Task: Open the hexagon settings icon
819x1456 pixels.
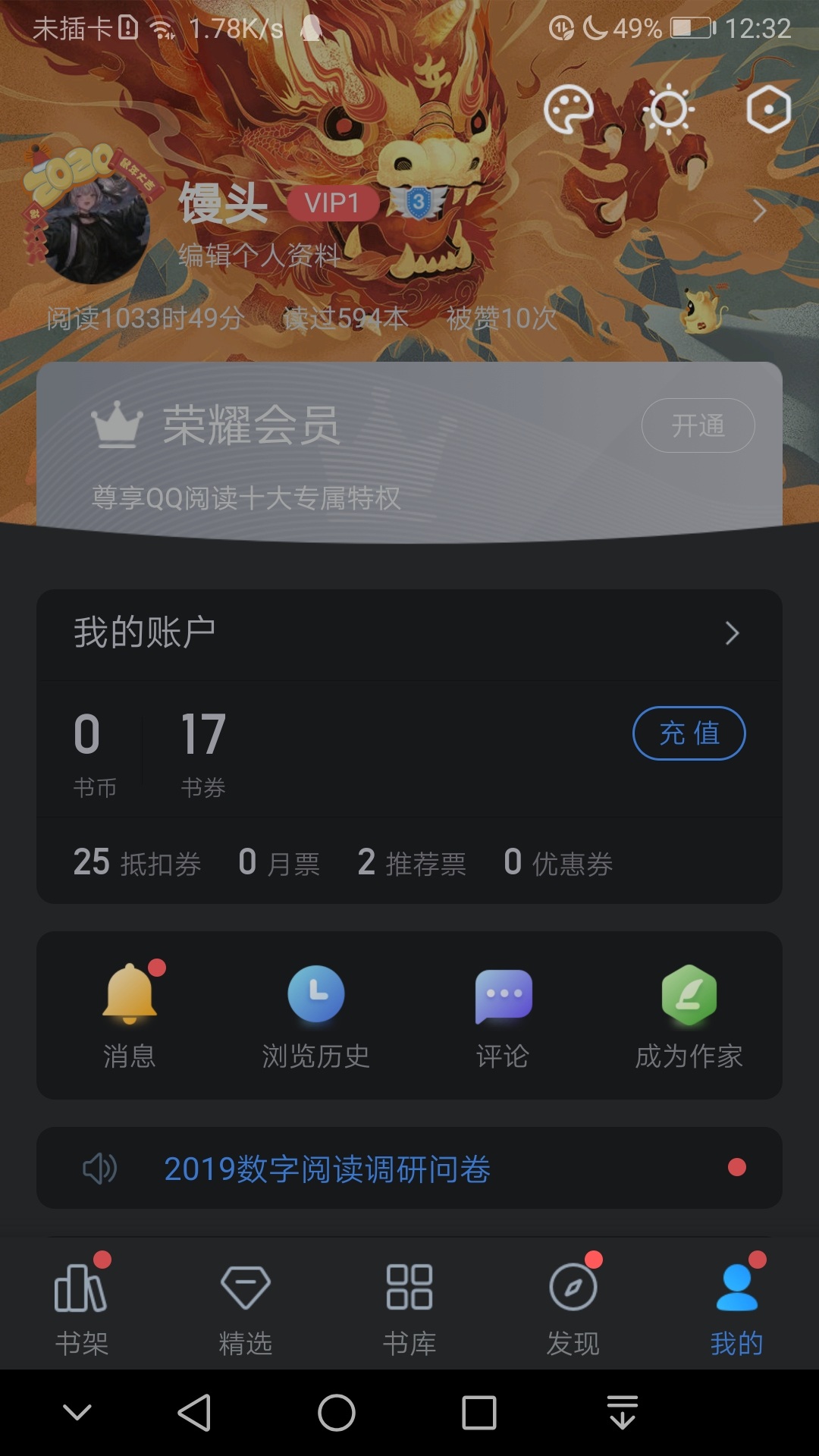Action: (x=768, y=110)
